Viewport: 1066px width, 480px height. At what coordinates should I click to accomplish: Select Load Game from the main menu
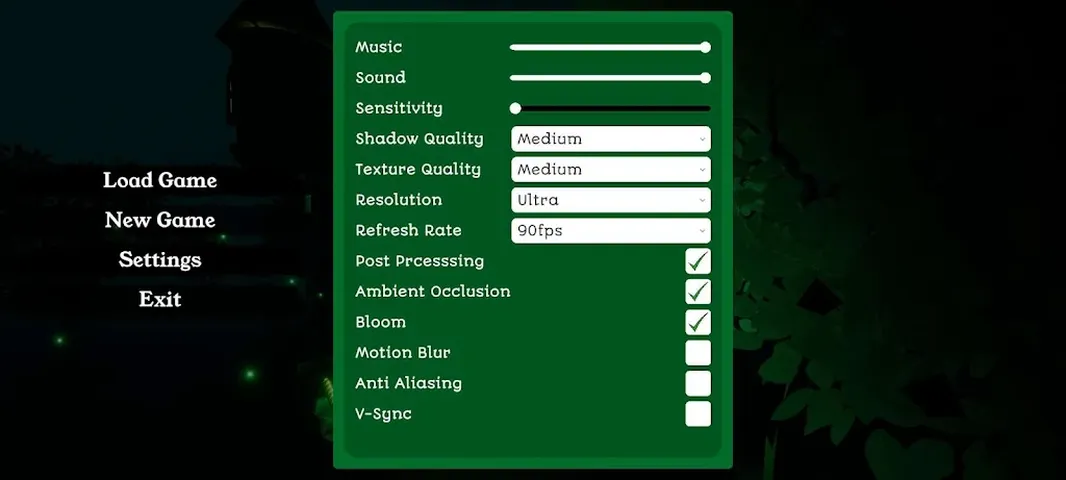pyautogui.click(x=160, y=181)
